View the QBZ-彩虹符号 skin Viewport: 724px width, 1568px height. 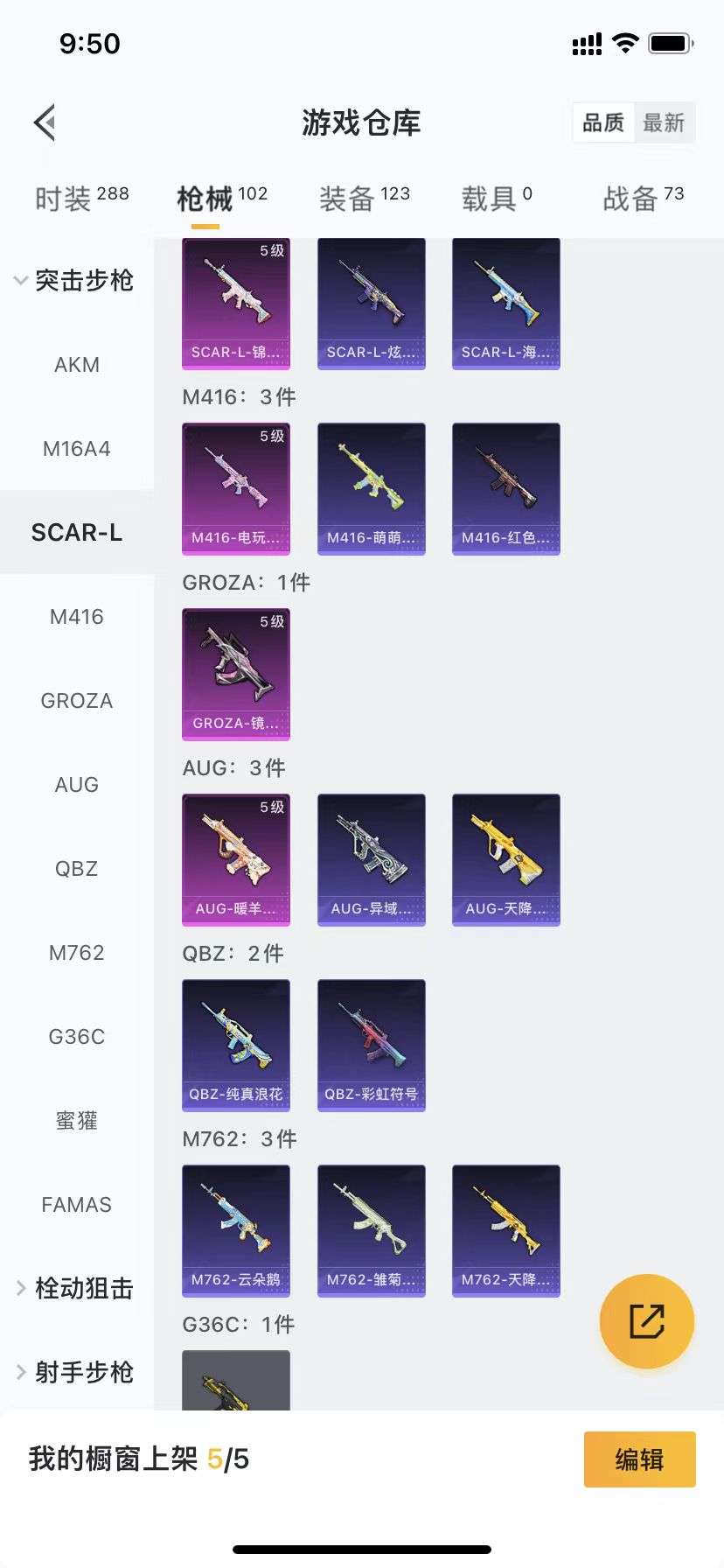(x=371, y=1045)
